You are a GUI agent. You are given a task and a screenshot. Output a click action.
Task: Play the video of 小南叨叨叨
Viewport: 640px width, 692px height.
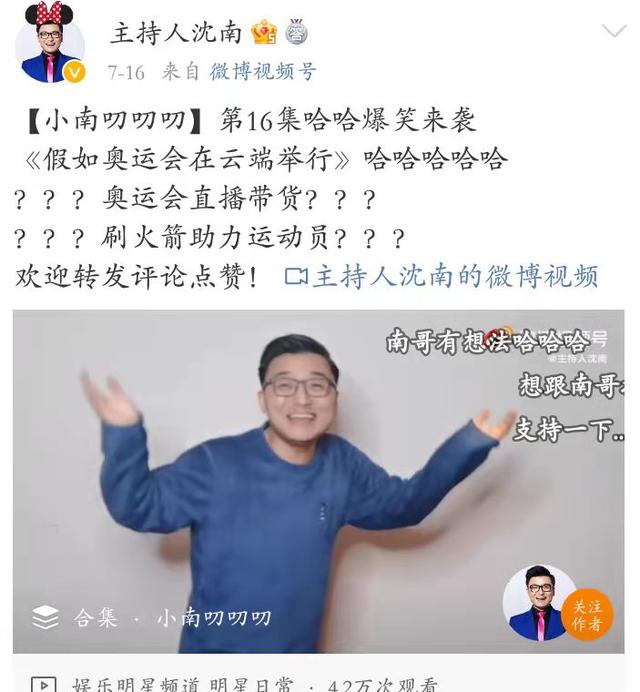pyautogui.click(x=318, y=470)
